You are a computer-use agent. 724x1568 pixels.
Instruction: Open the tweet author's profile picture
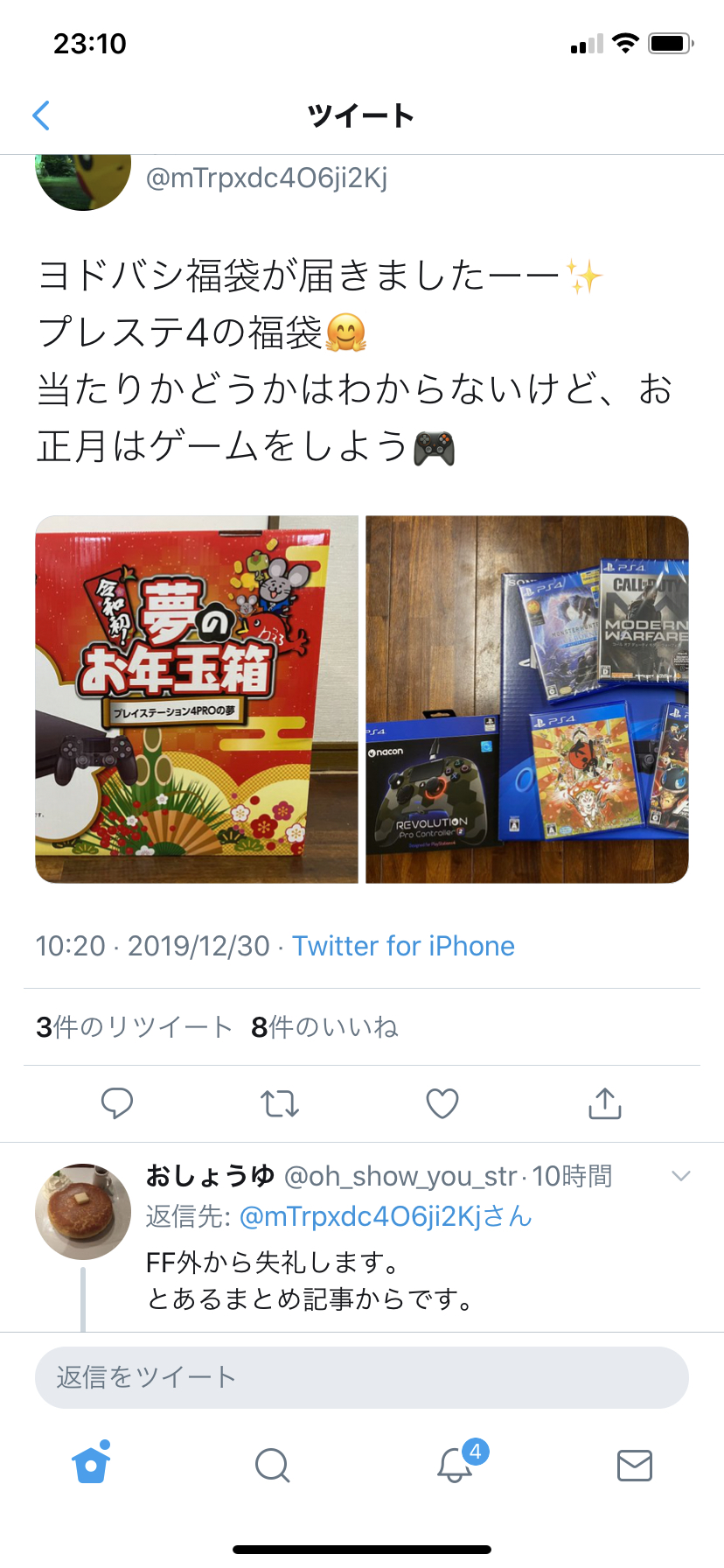(83, 182)
